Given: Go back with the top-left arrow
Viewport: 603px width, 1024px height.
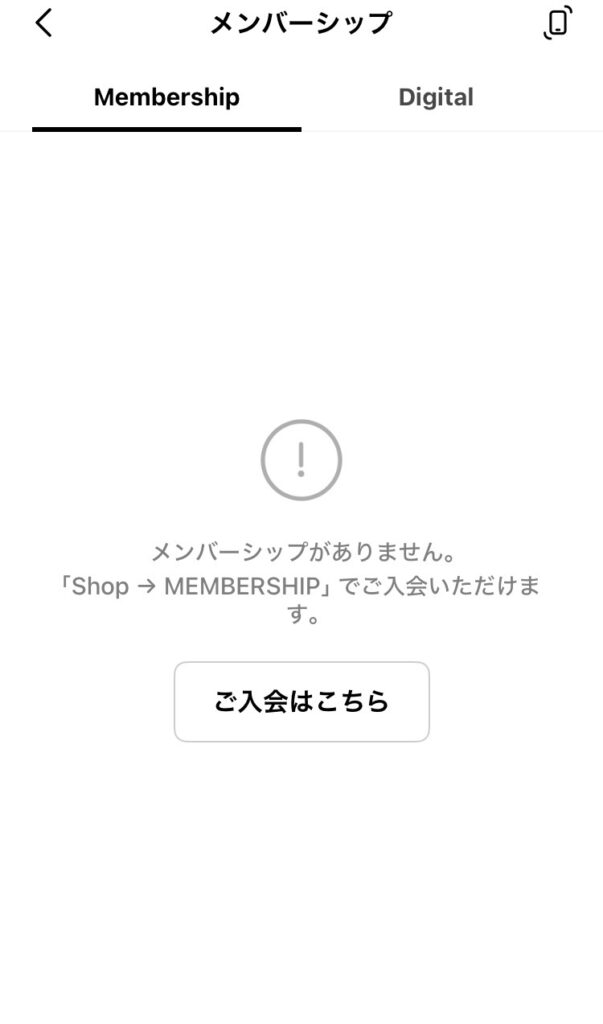Looking at the screenshot, I should pyautogui.click(x=44, y=23).
